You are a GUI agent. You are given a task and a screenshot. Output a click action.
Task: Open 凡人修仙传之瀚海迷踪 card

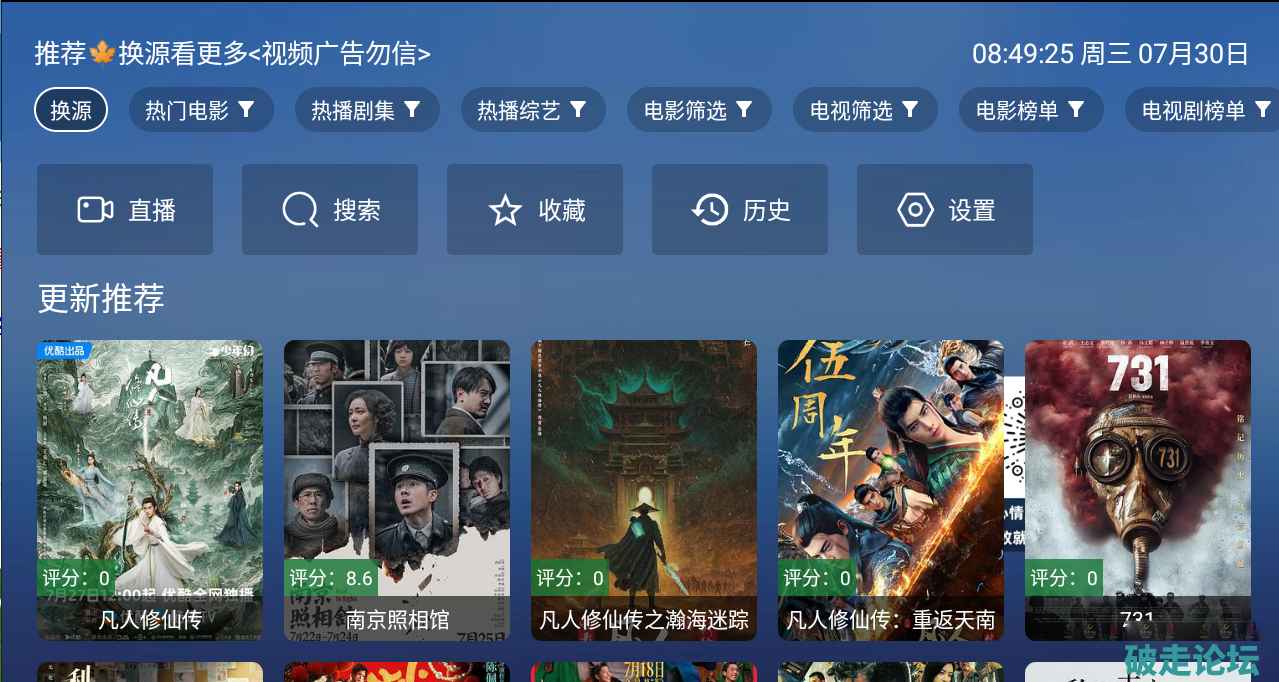(644, 490)
